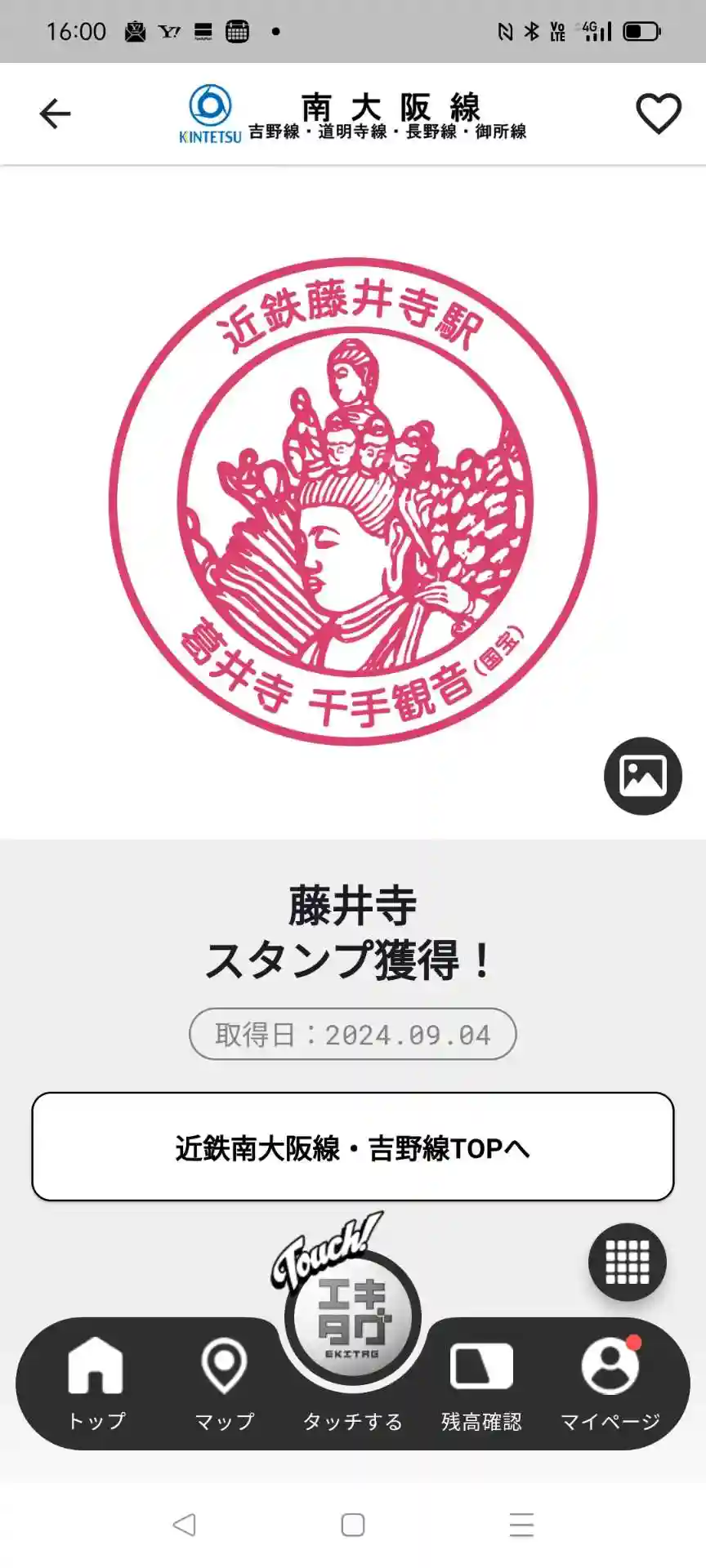Image resolution: width=706 pixels, height=1568 pixels.
Task: Open the stamp image viewer button
Action: click(x=643, y=776)
